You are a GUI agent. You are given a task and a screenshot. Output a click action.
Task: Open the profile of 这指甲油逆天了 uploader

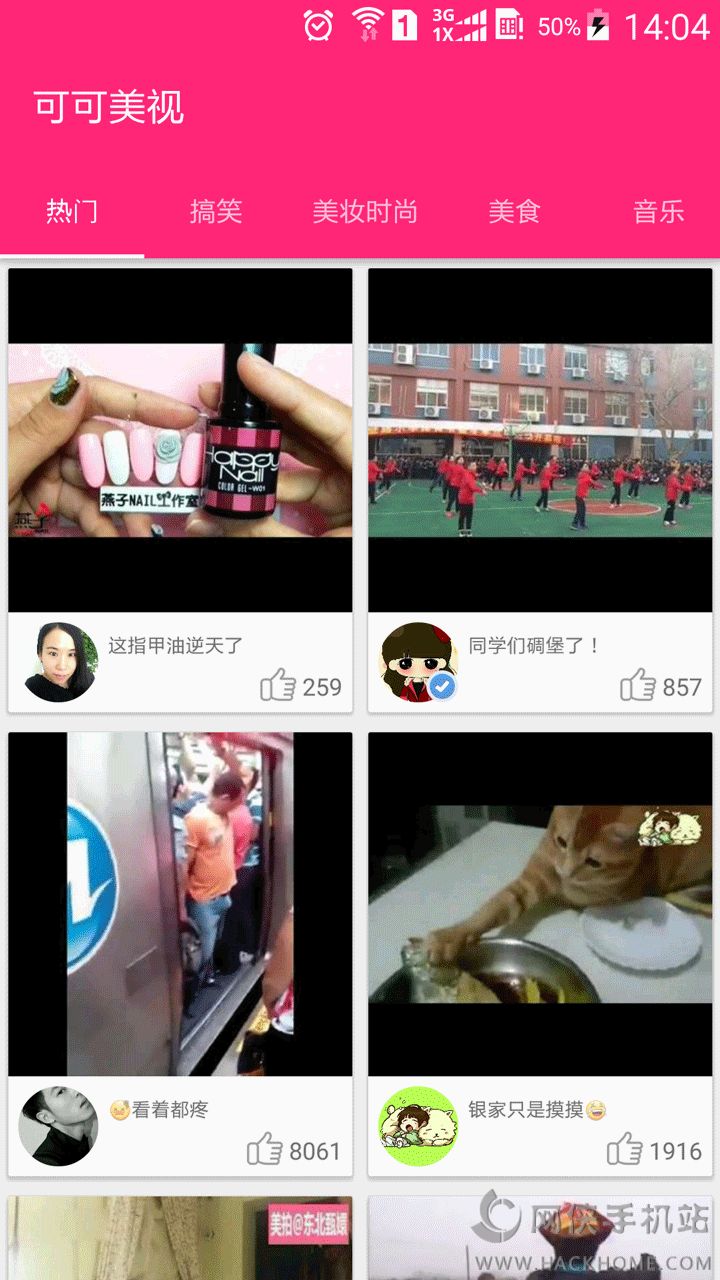tap(59, 662)
